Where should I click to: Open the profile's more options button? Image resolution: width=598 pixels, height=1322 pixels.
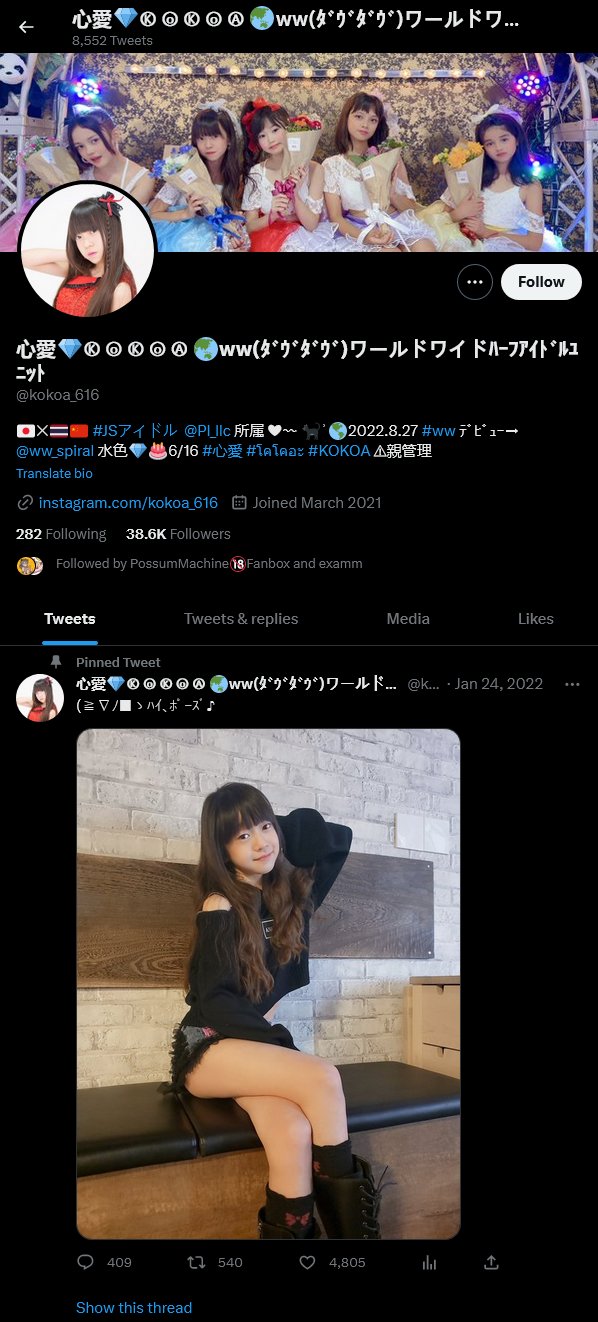475,282
